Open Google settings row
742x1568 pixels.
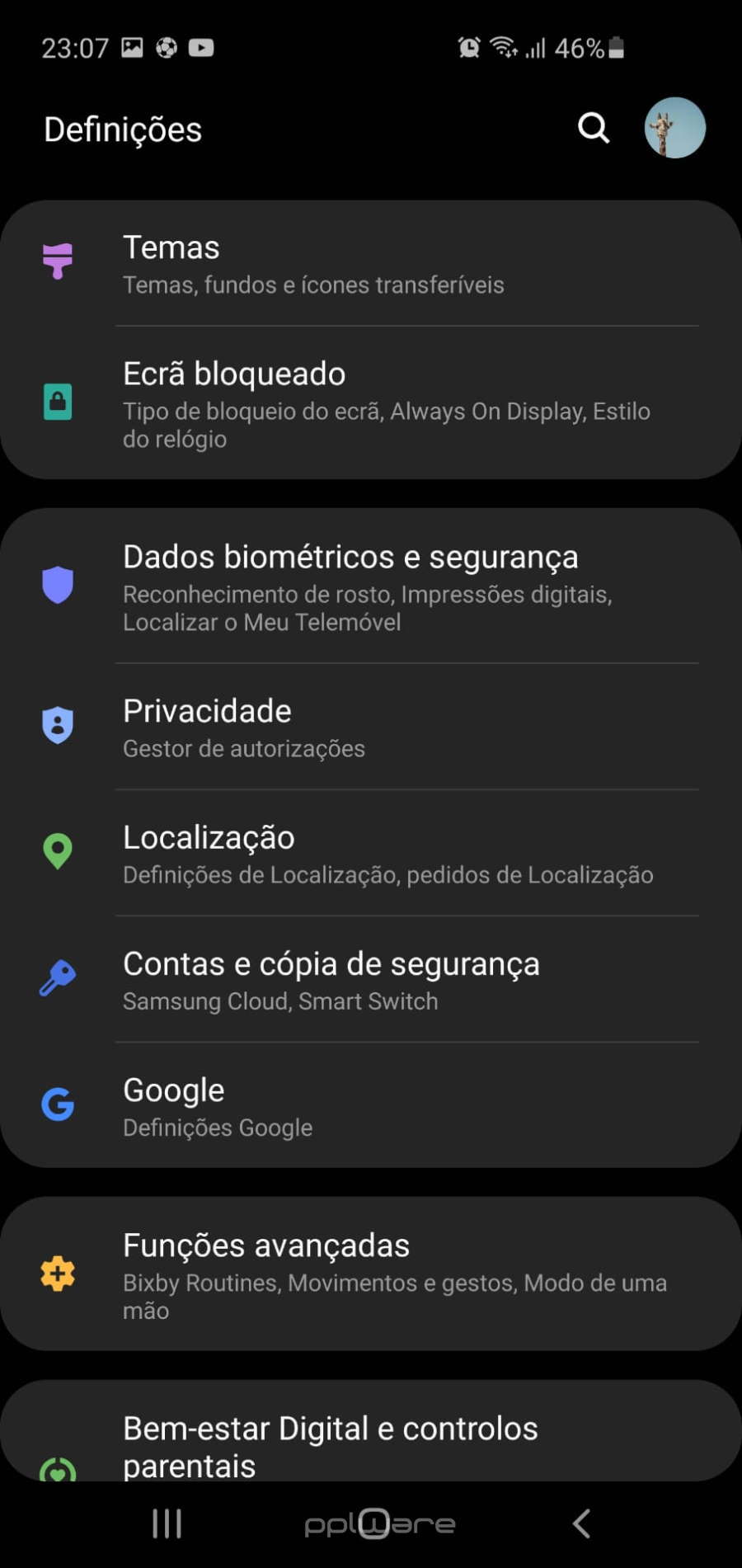(x=371, y=1106)
